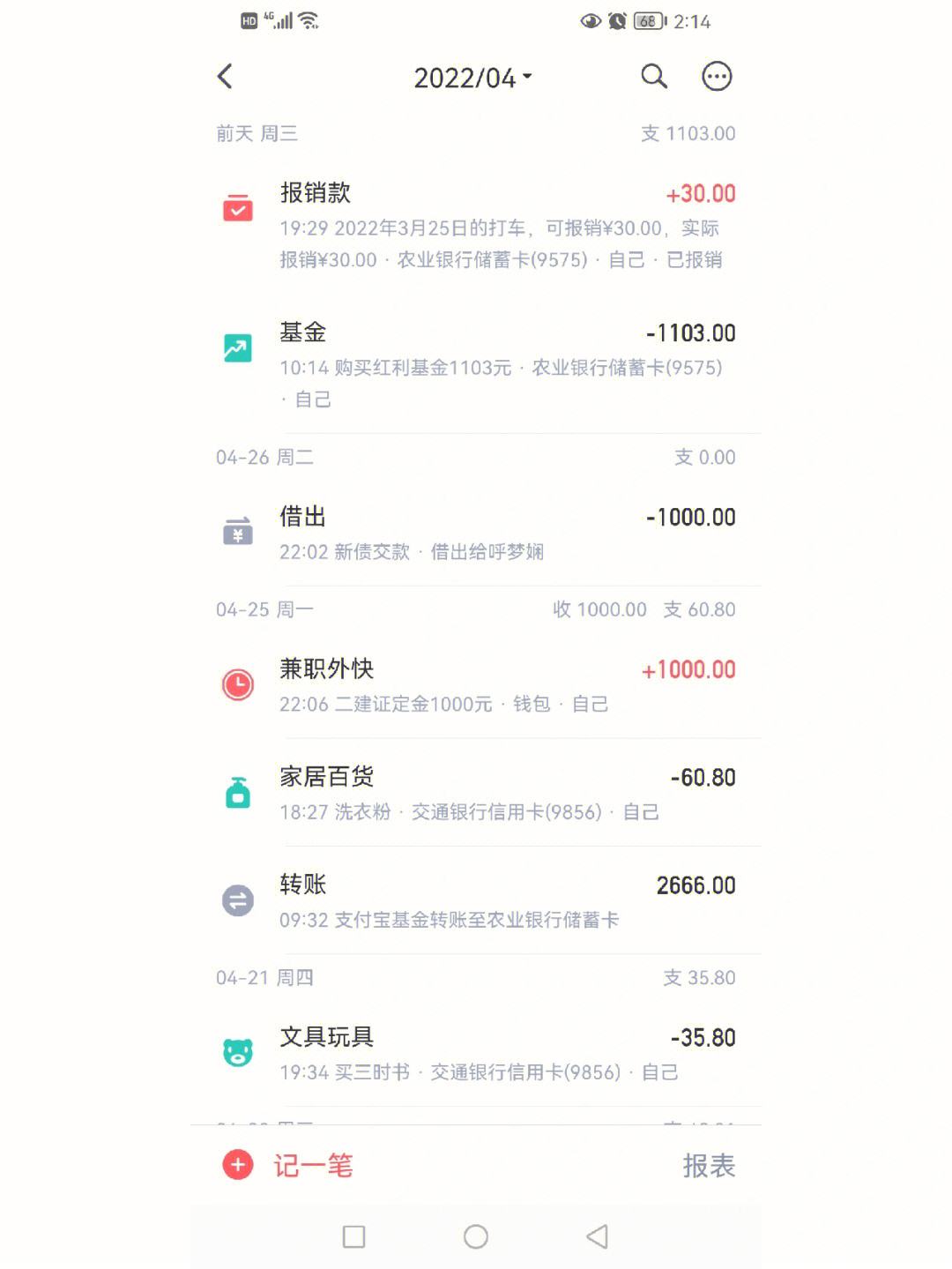Tap the 报销款 reimbursement checkmark icon

(x=236, y=206)
